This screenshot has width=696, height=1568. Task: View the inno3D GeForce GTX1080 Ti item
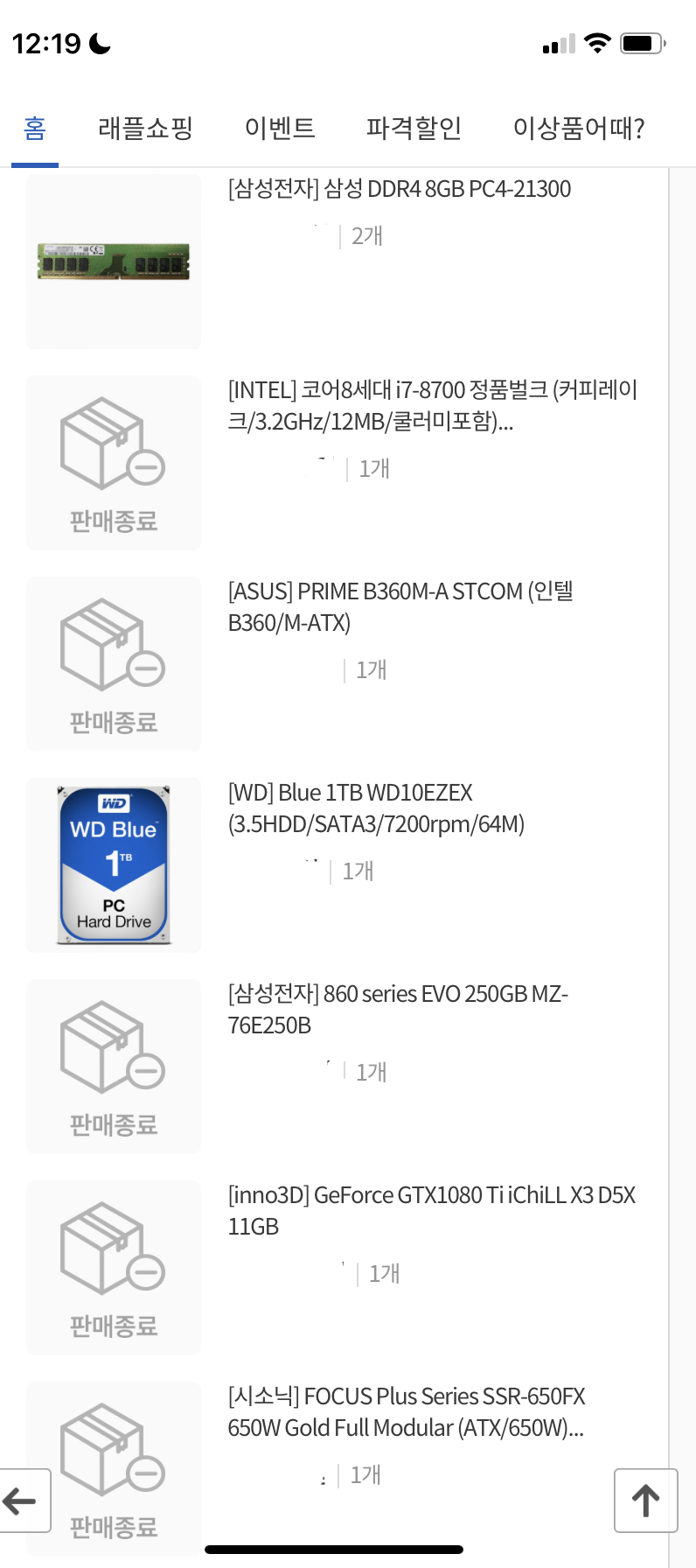(432, 1211)
